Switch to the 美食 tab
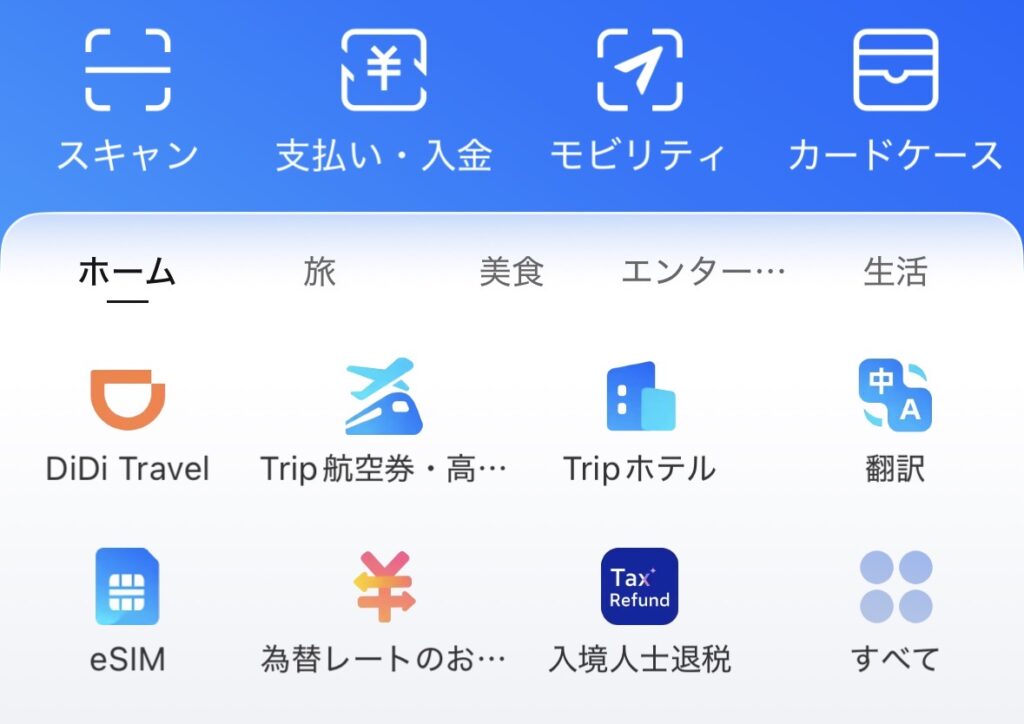This screenshot has height=724, width=1024. pyautogui.click(x=511, y=272)
